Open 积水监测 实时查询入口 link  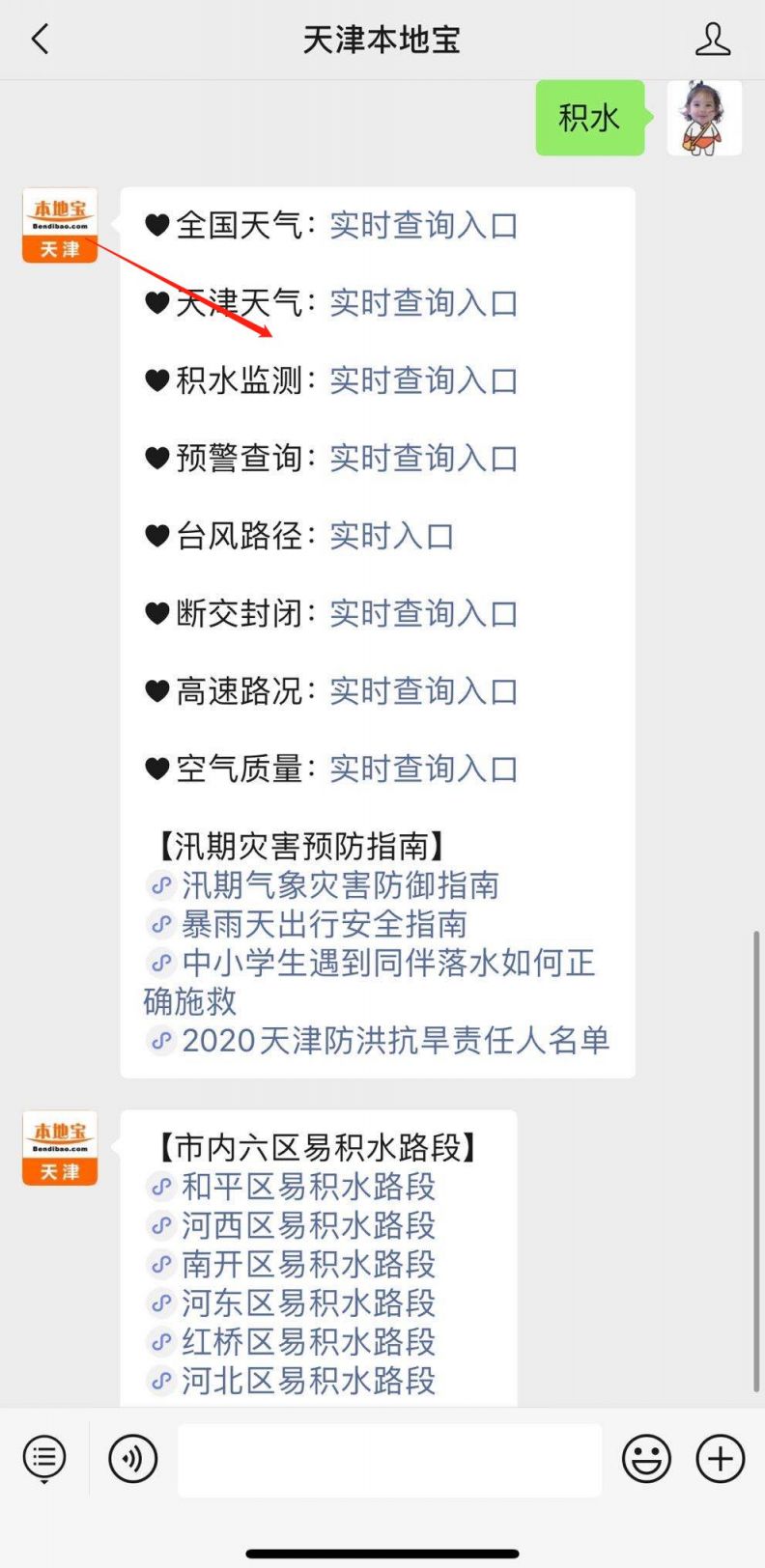[x=424, y=380]
